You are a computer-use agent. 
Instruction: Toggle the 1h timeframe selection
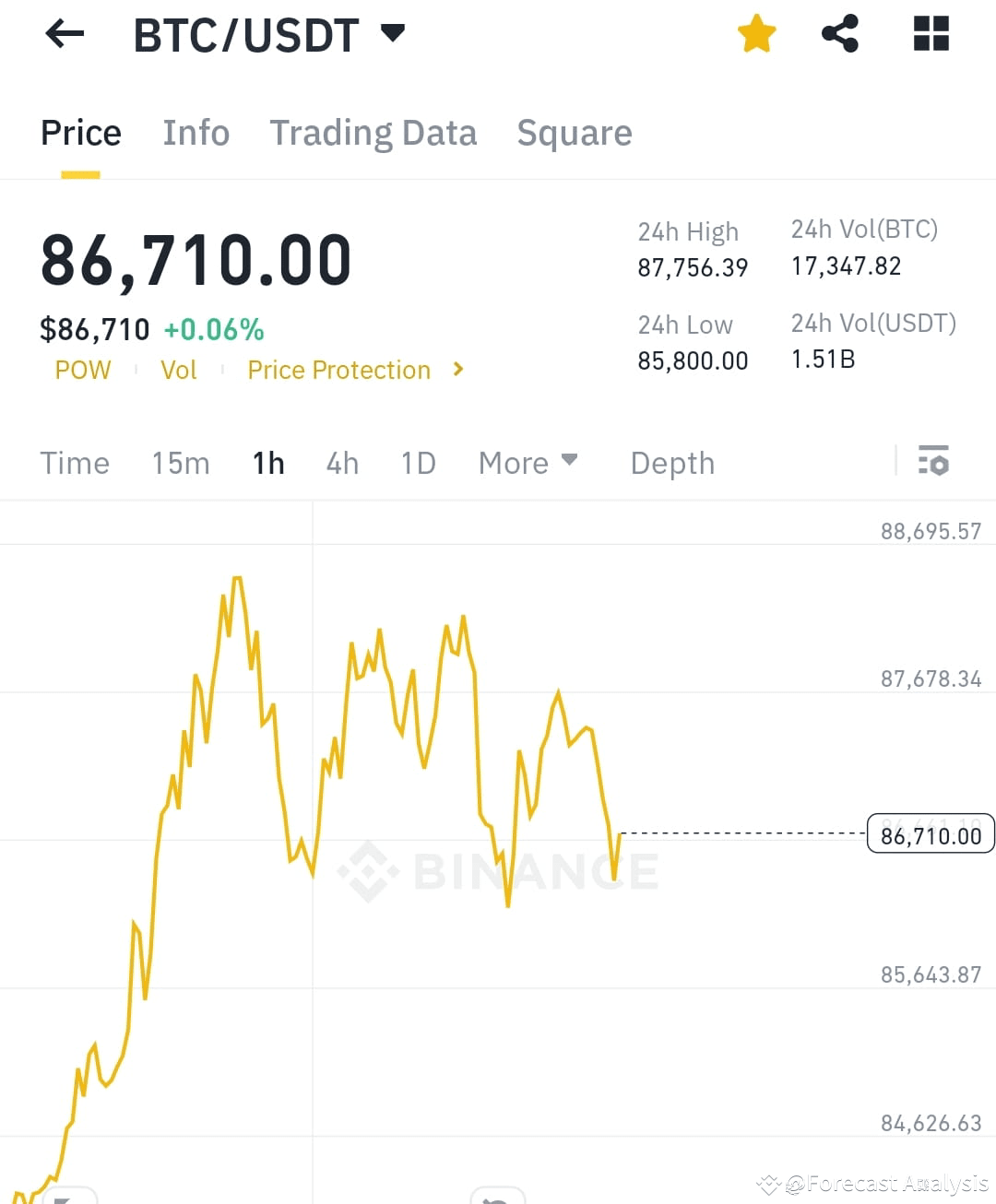coord(267,463)
